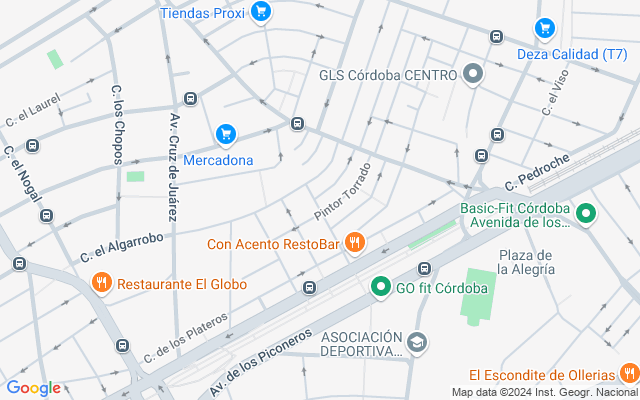
Task: Select Restaurante El Globo marker
Action: (100, 284)
